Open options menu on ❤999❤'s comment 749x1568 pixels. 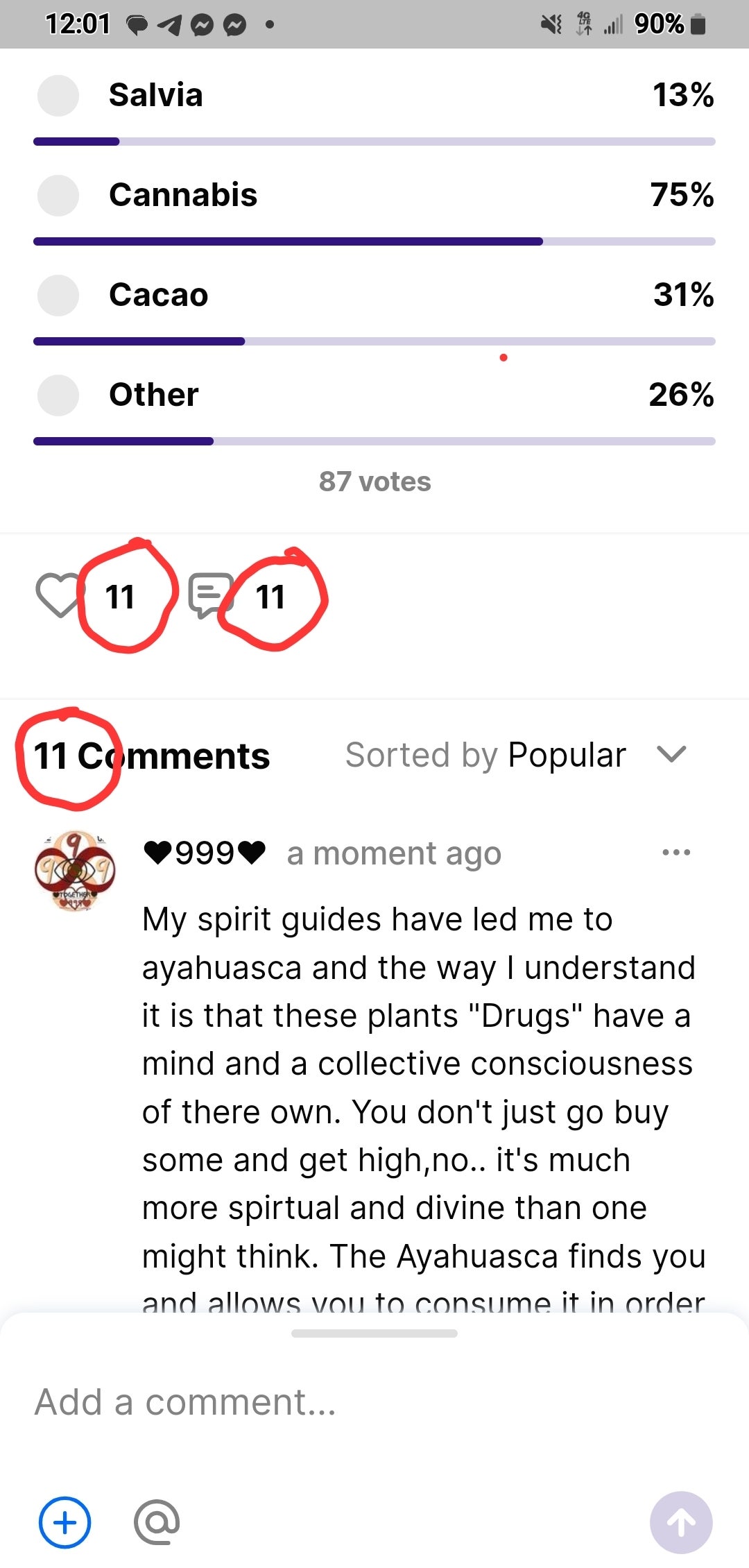[x=676, y=853]
